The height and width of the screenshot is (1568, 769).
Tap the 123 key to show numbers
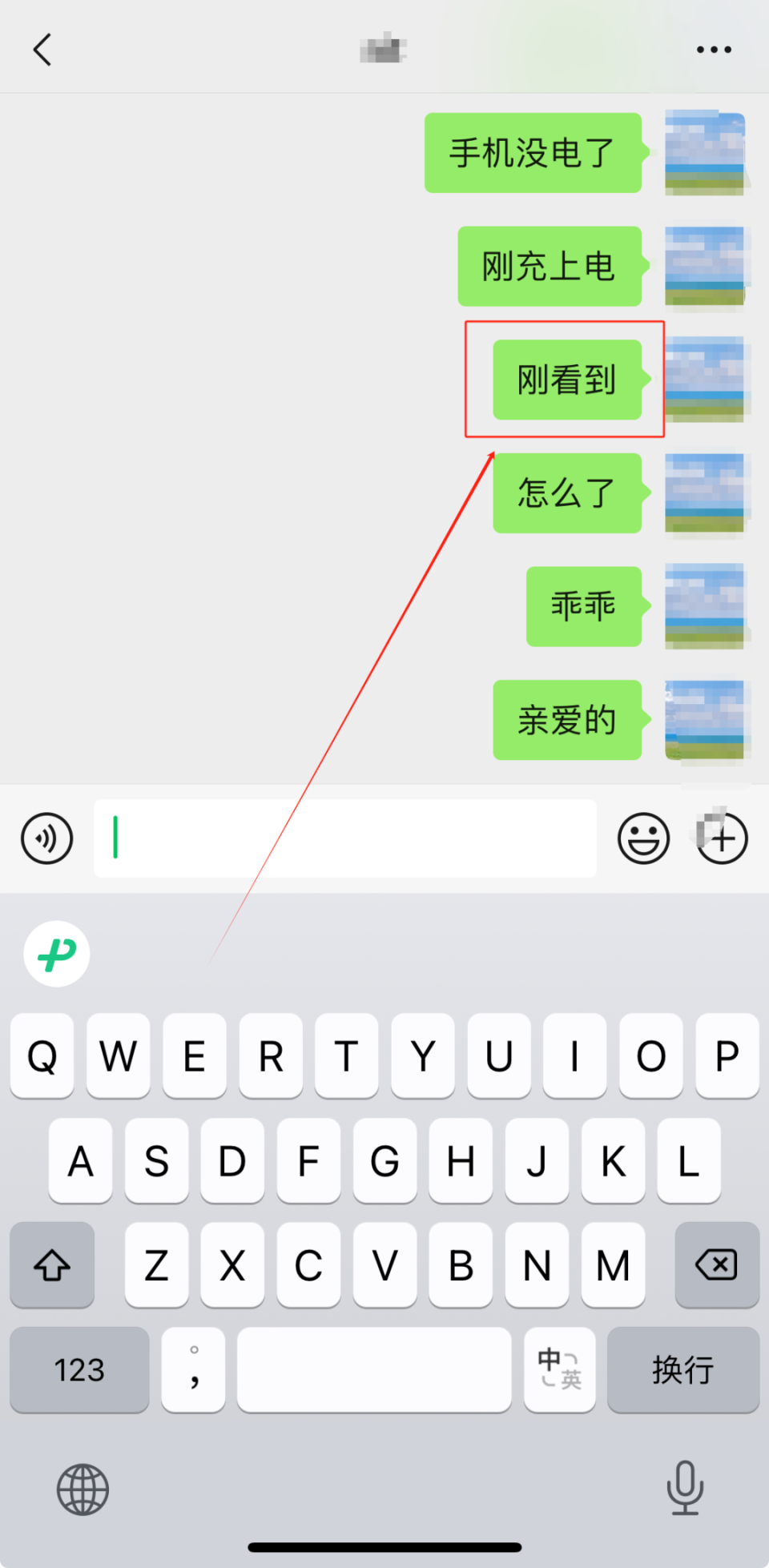(x=79, y=1370)
